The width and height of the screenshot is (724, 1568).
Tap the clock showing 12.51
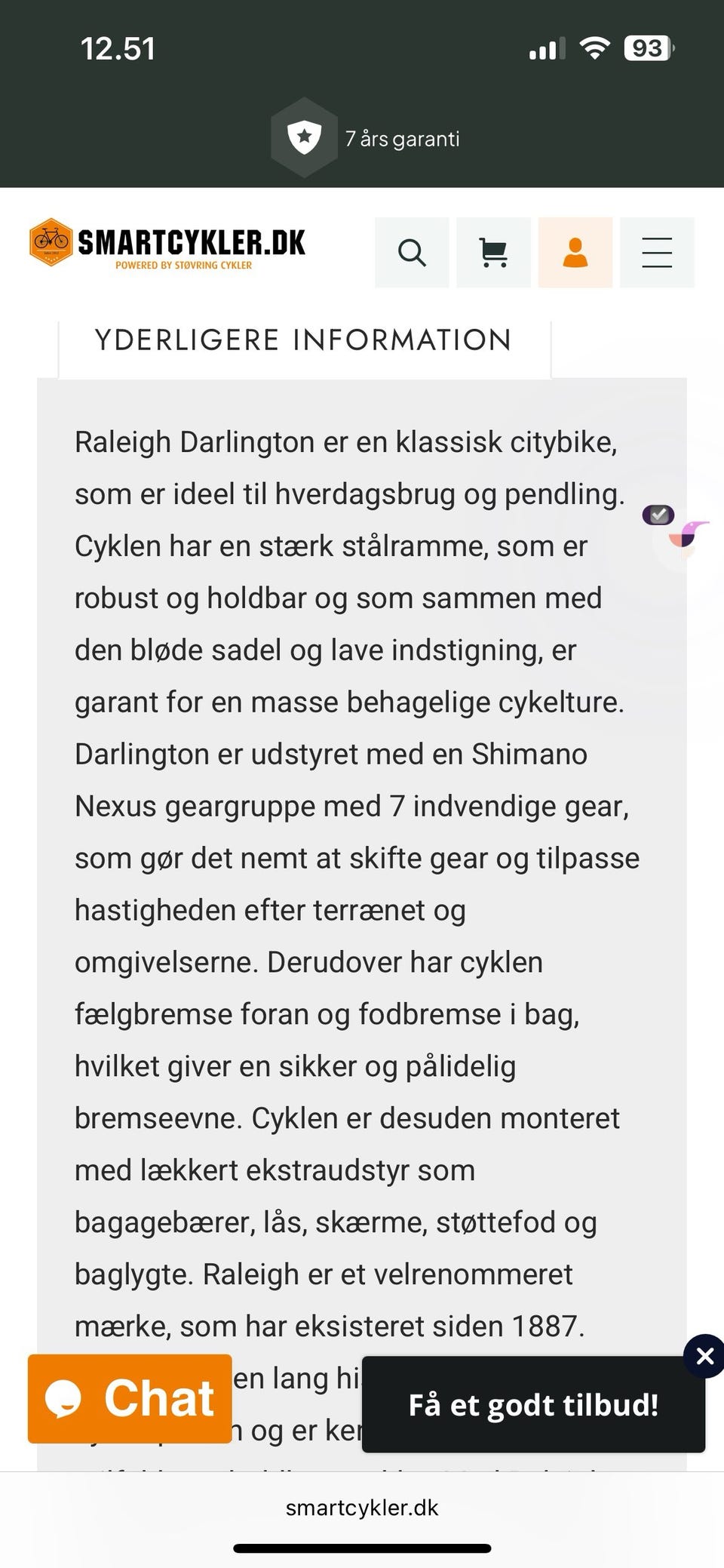click(x=118, y=48)
